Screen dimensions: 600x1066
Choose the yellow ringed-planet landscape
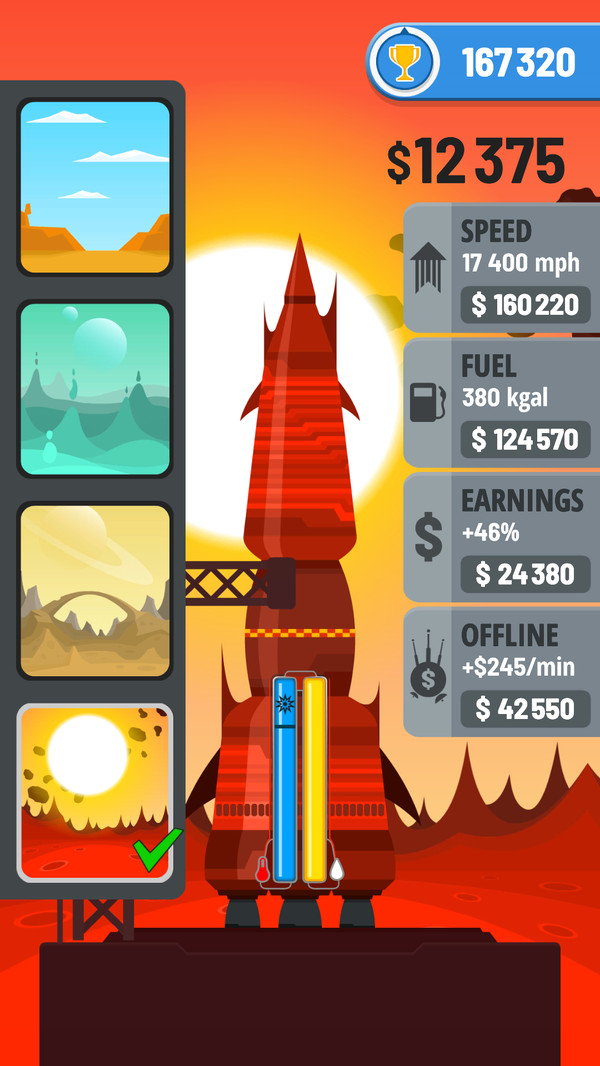[95, 591]
